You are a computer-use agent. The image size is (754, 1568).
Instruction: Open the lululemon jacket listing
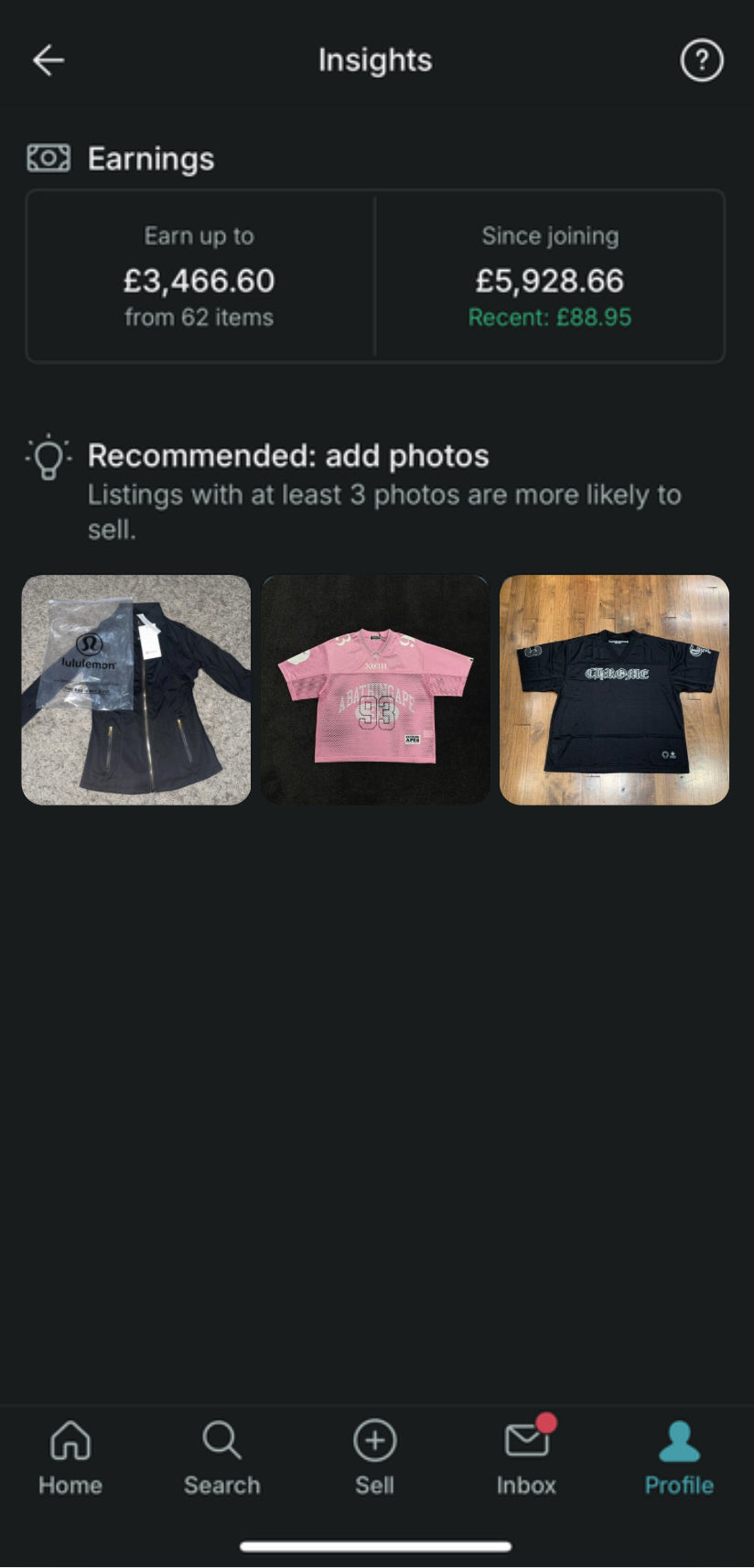tap(136, 690)
